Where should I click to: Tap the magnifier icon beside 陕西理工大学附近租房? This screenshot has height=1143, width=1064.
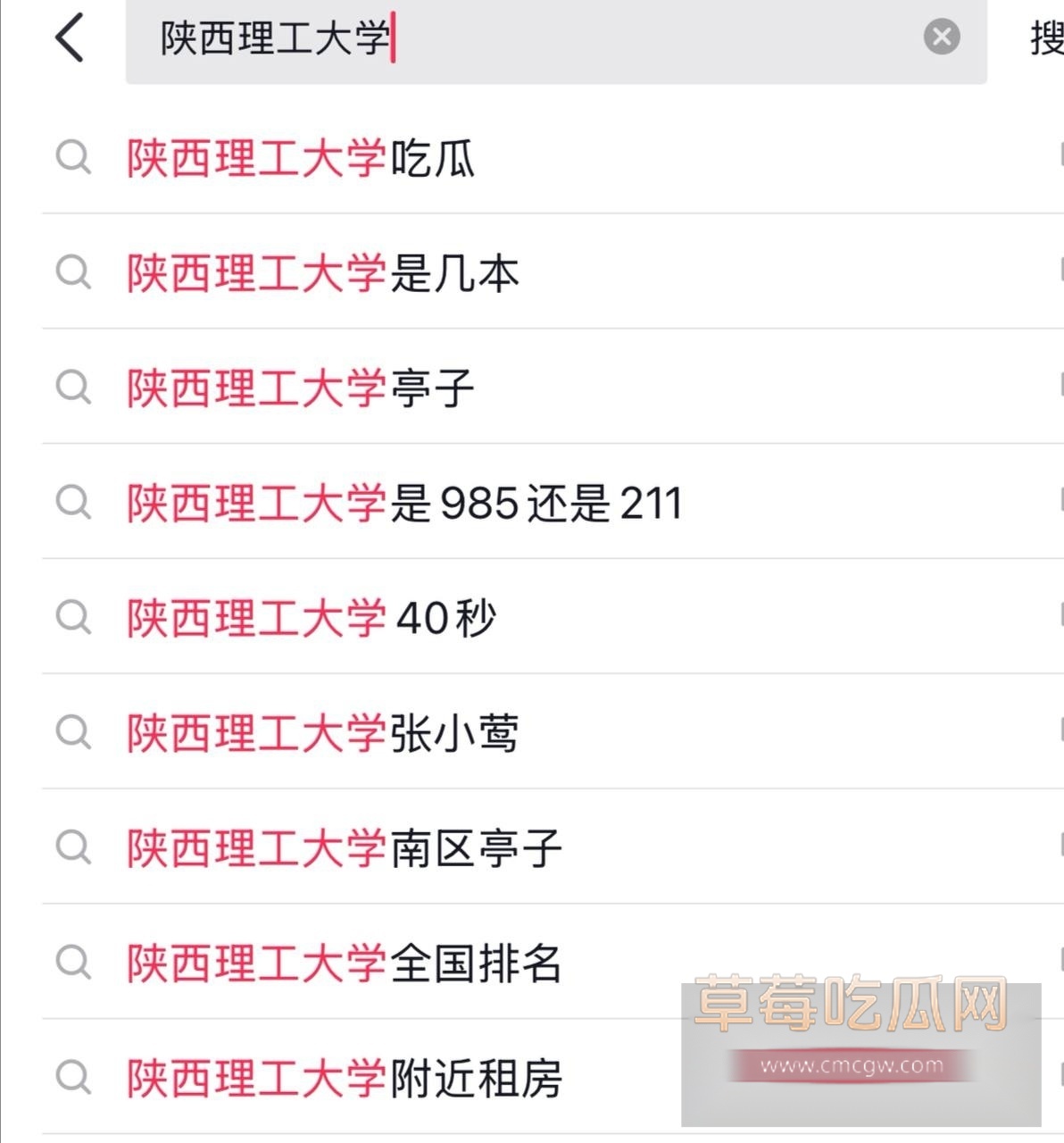pos(73,1078)
